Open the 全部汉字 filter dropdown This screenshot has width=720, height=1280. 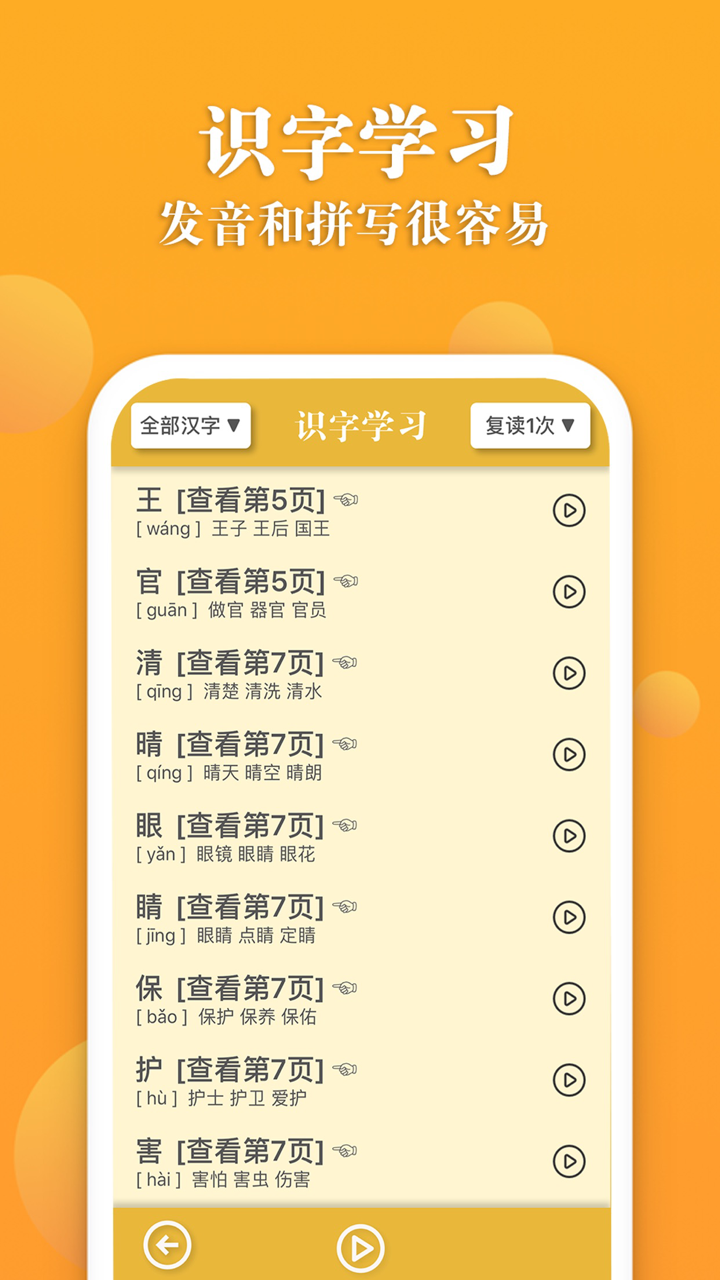(x=190, y=425)
